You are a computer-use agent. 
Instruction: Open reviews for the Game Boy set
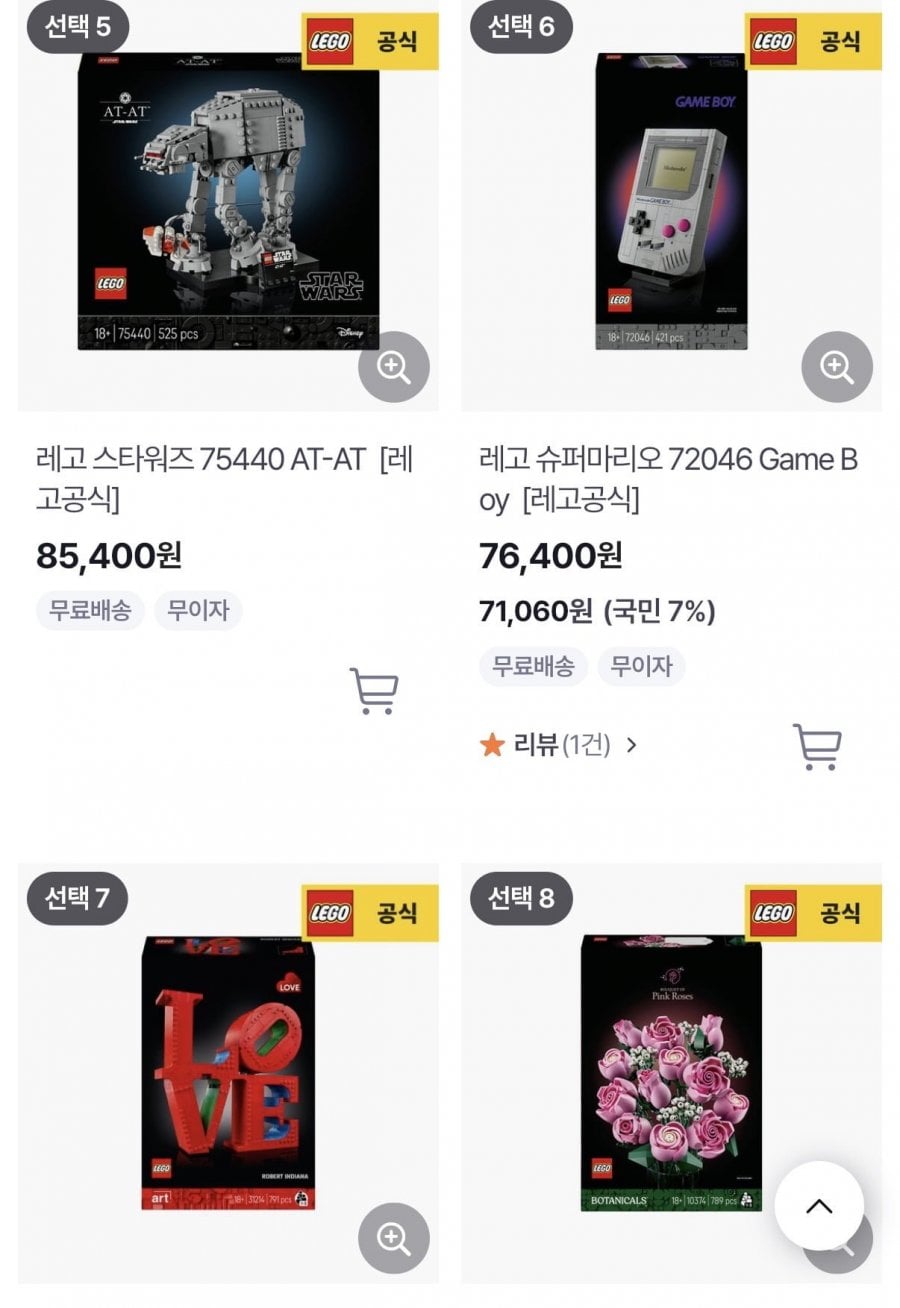click(558, 745)
